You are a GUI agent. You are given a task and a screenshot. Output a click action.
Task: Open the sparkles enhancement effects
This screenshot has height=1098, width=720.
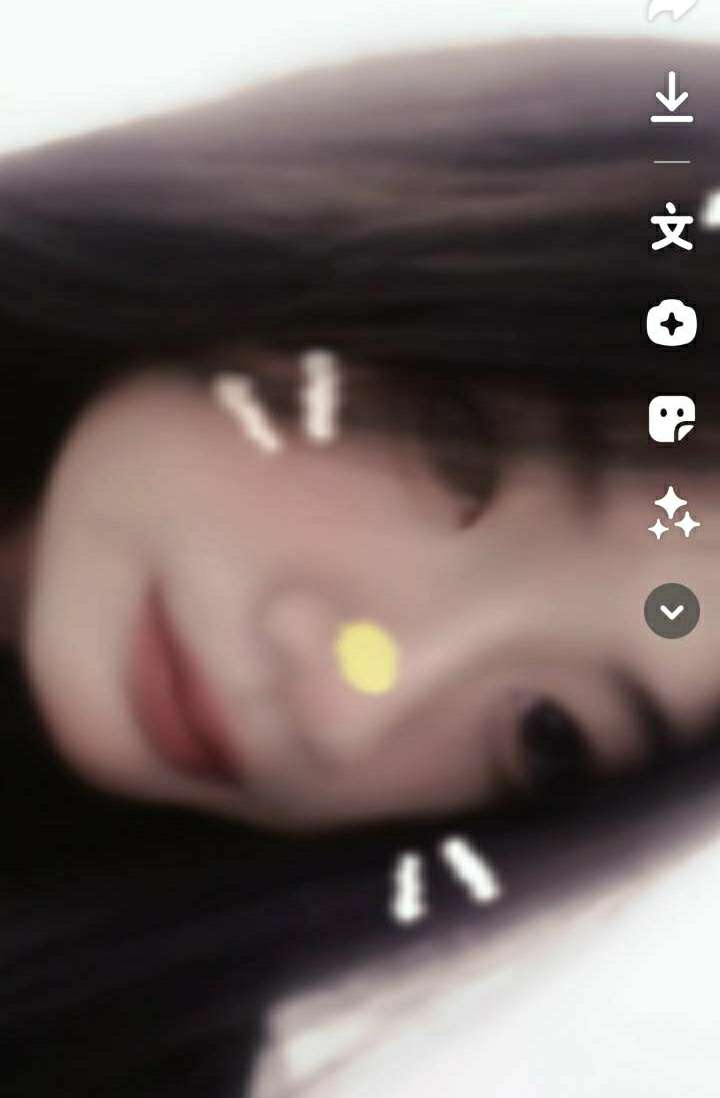tap(672, 514)
